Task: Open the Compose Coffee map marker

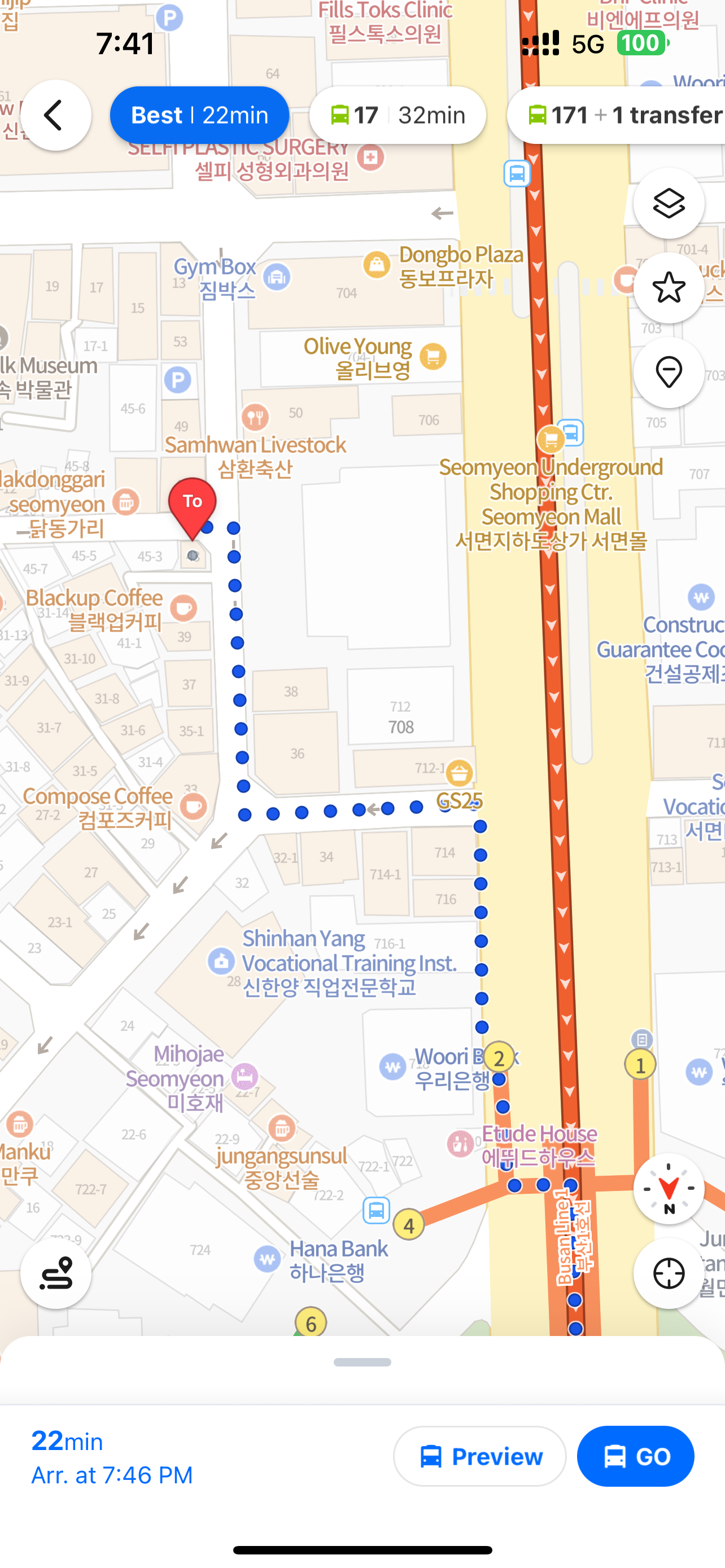Action: tap(194, 807)
